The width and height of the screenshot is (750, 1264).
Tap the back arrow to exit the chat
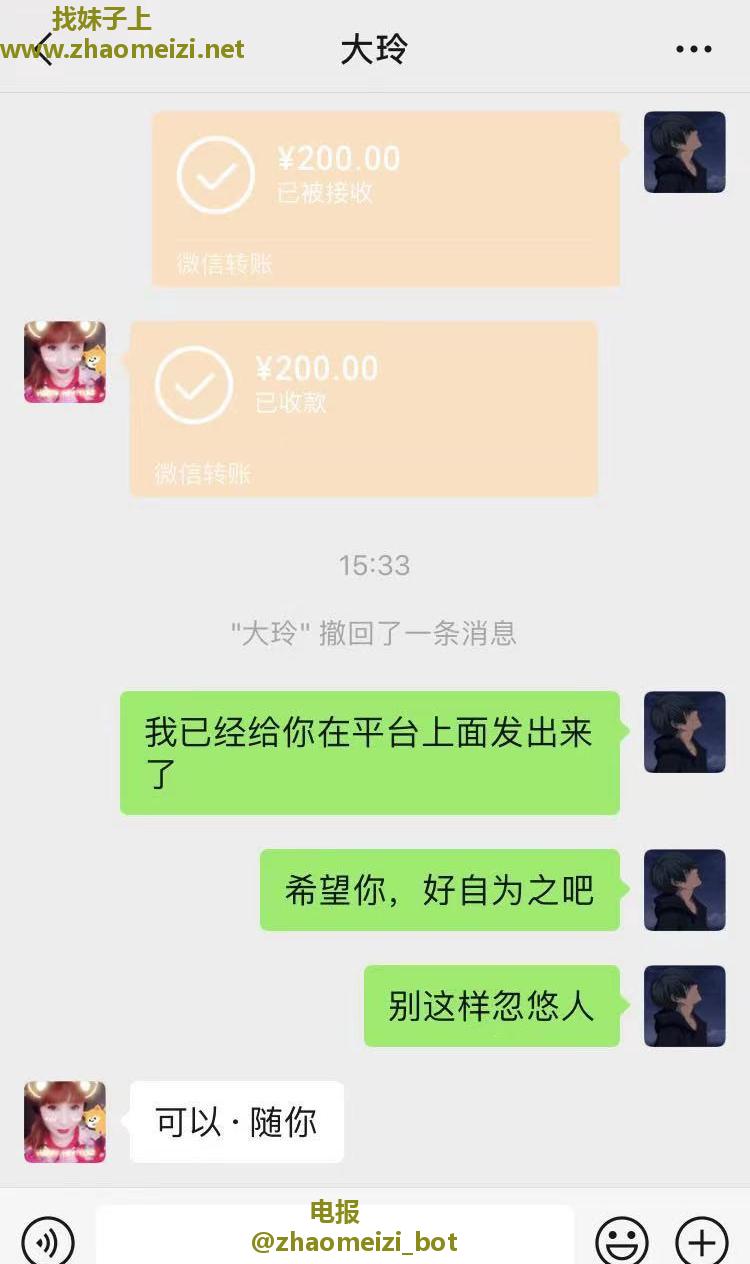(x=45, y=47)
